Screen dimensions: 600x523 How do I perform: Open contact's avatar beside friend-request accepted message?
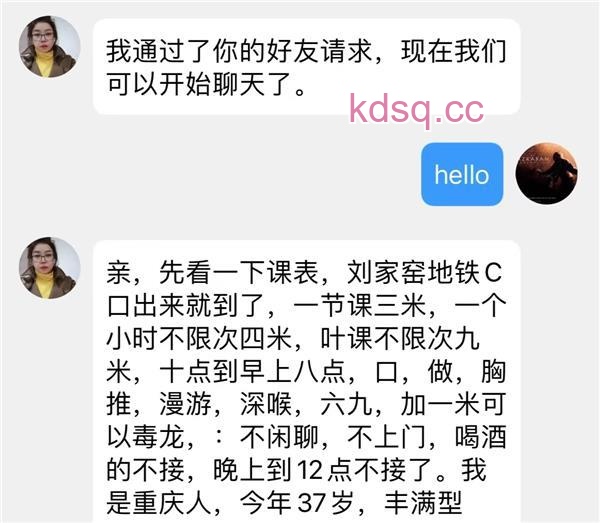point(49,47)
